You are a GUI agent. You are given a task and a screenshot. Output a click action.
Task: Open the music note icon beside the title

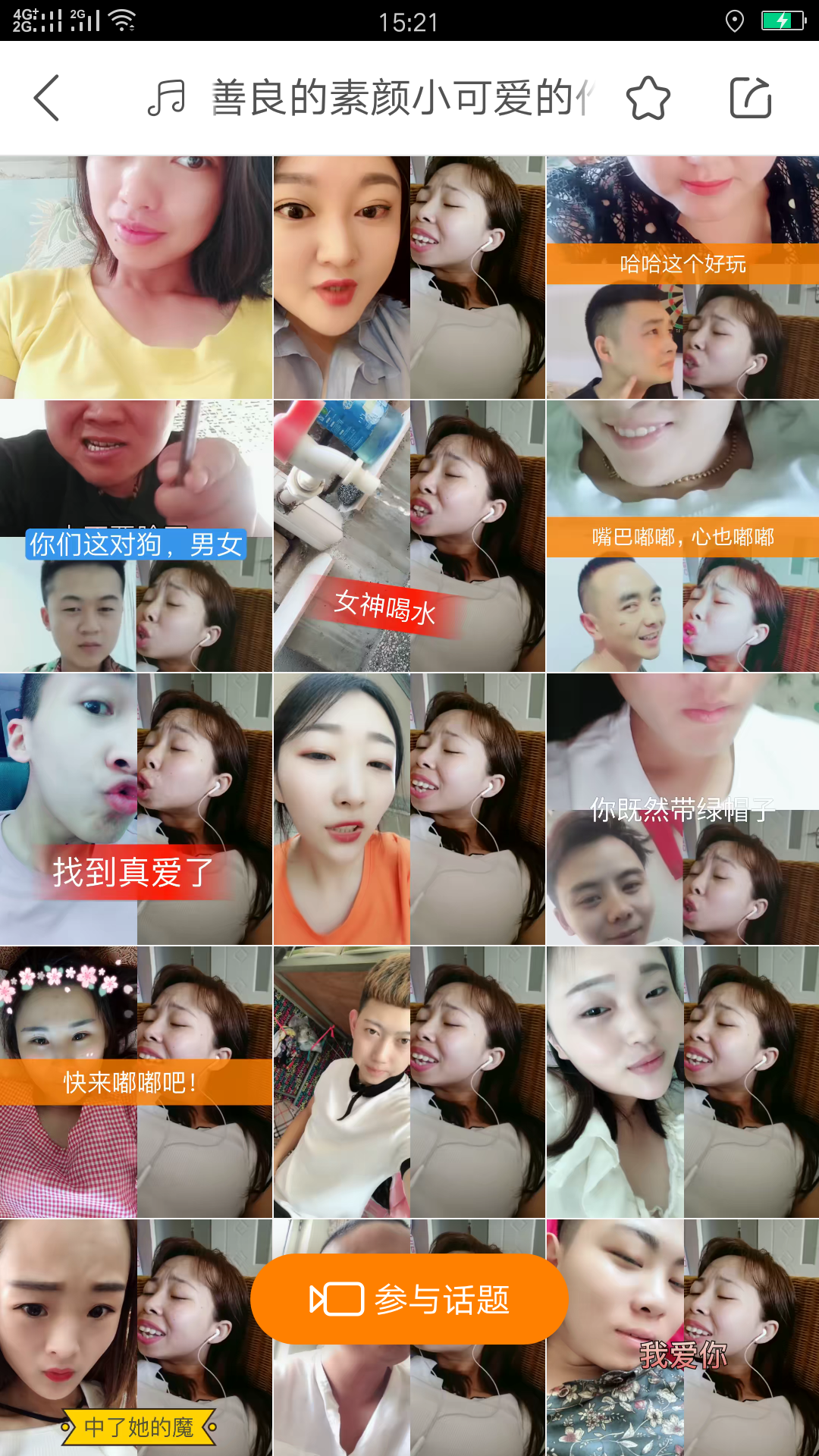pos(168,97)
